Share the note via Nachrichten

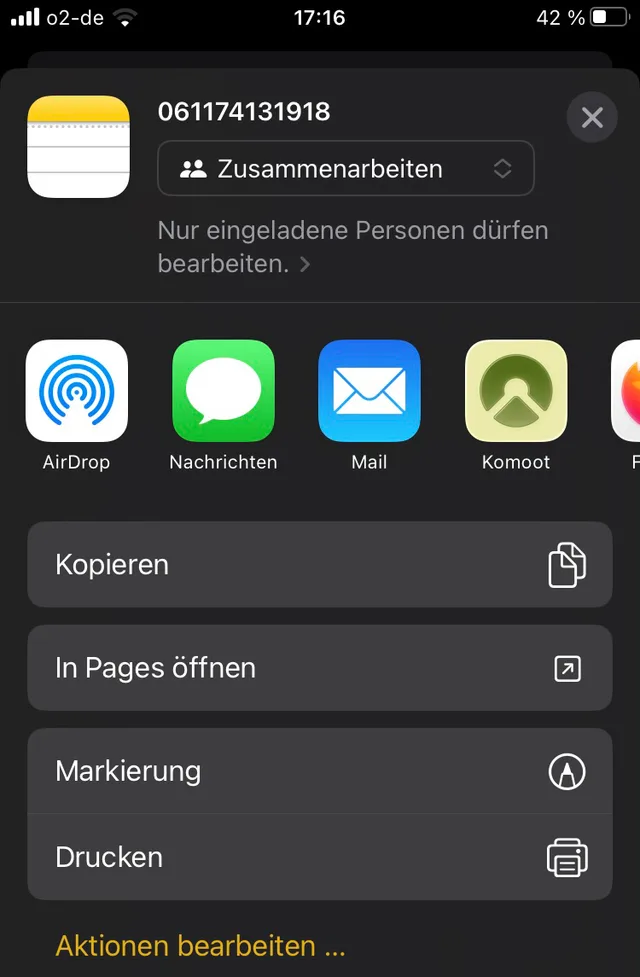click(x=223, y=391)
